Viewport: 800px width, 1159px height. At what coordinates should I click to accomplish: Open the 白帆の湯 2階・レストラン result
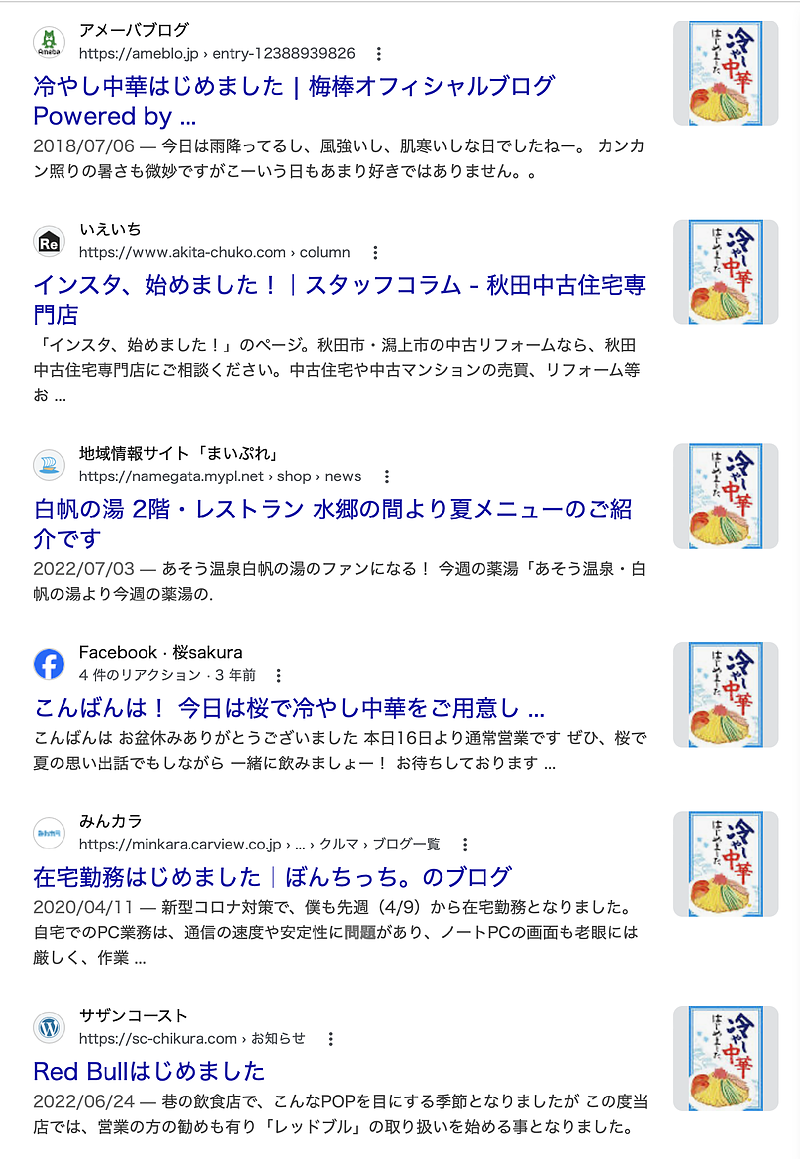(x=333, y=523)
